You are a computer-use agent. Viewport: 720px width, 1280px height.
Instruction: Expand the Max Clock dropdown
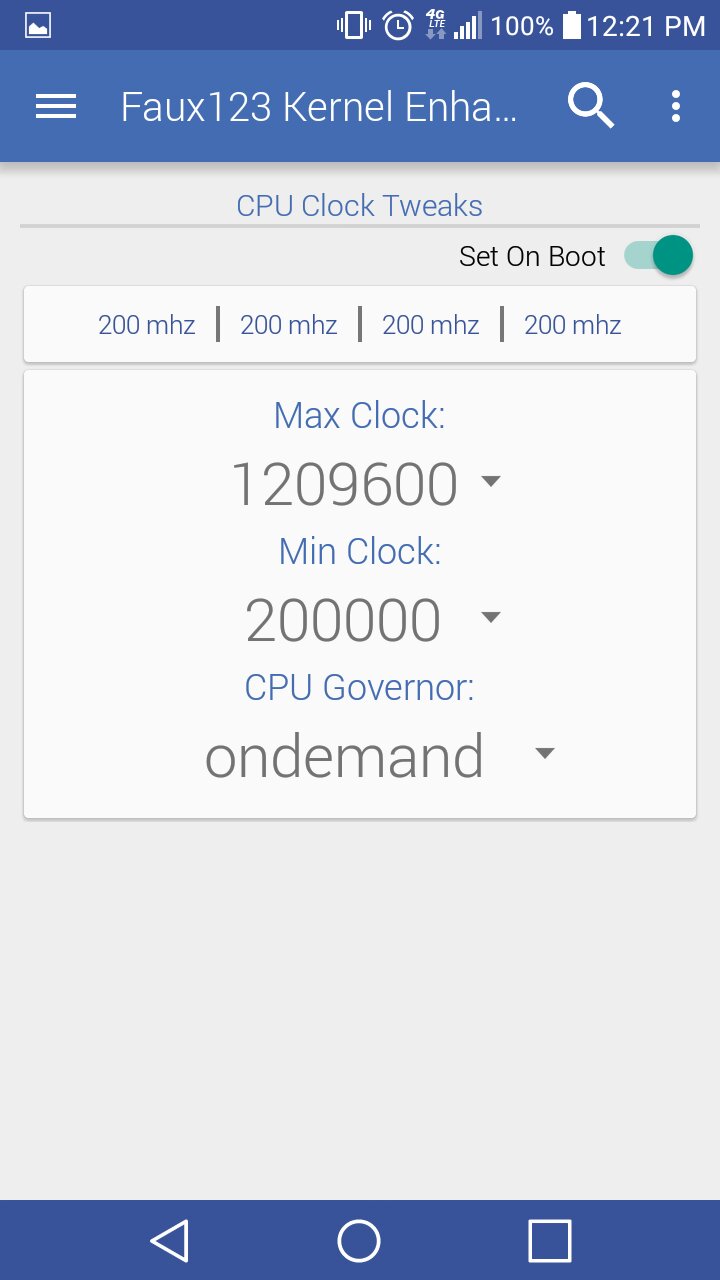pos(365,484)
